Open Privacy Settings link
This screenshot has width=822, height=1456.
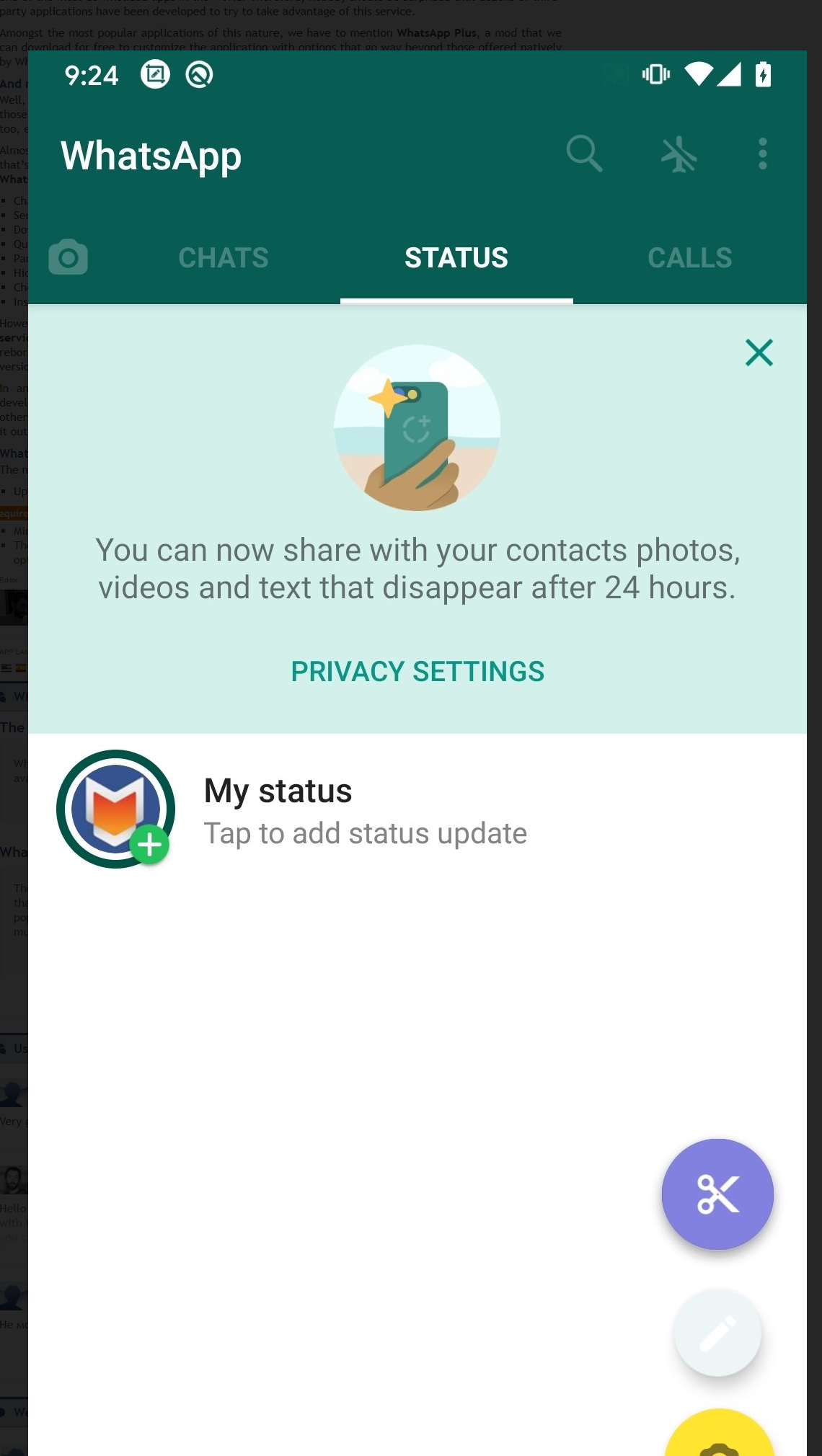point(417,671)
